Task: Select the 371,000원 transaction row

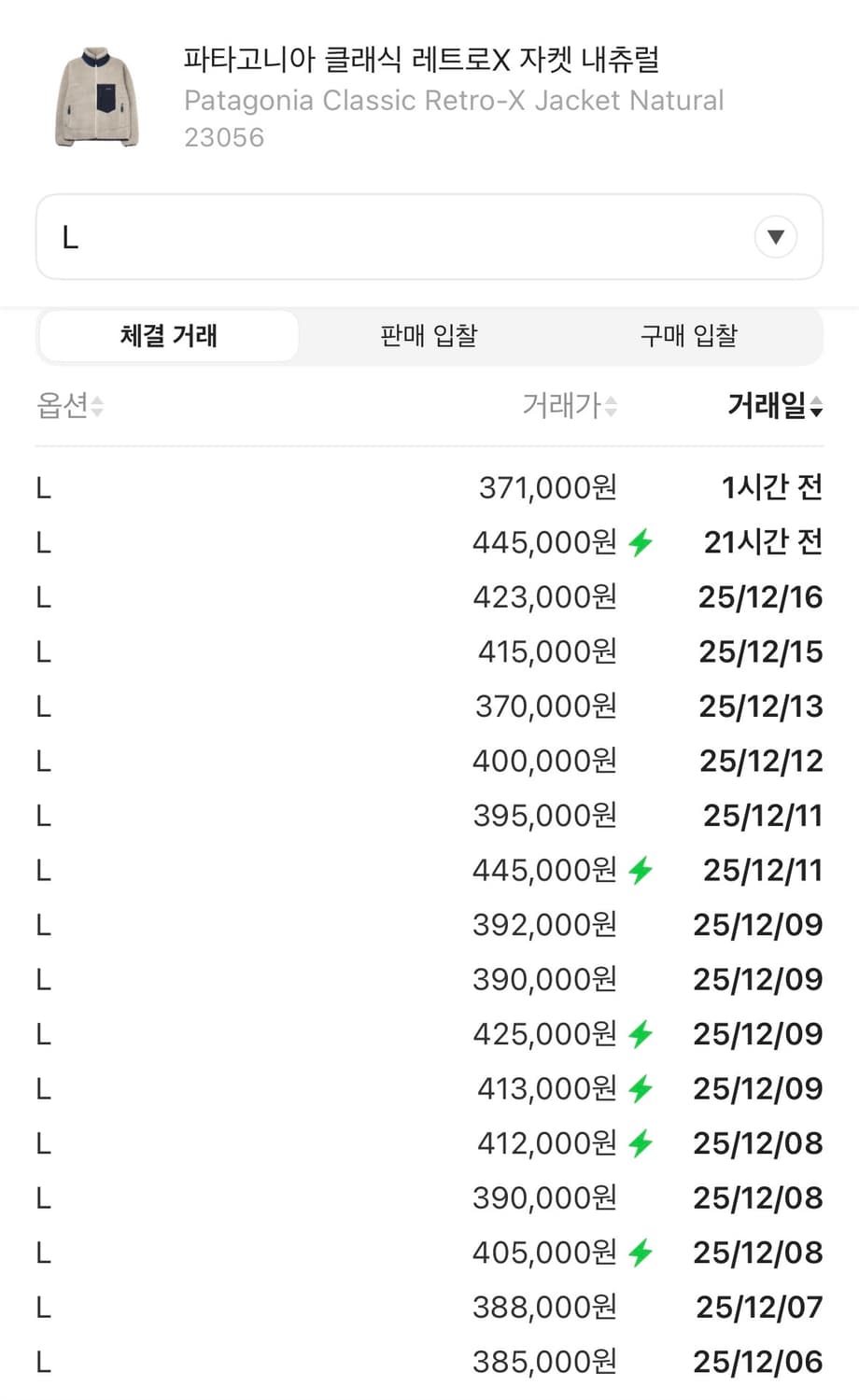Action: pos(429,486)
